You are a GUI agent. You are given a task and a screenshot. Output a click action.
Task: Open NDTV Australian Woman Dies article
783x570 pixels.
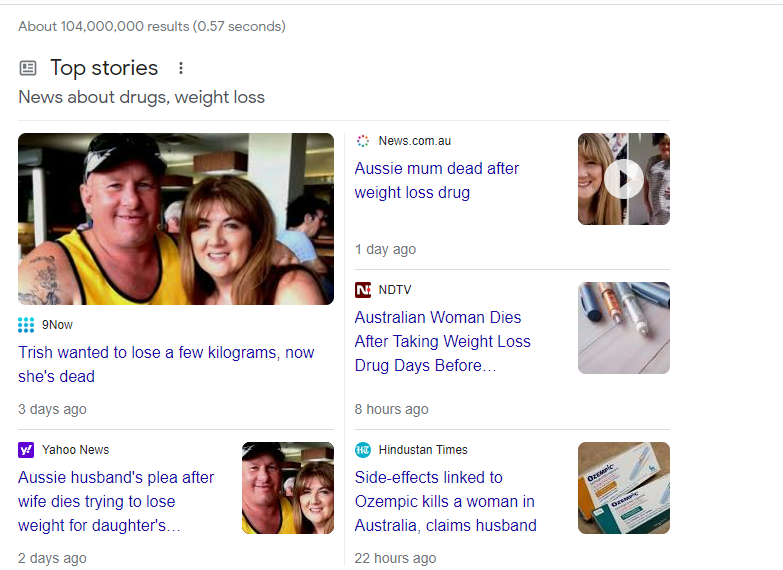click(x=443, y=341)
